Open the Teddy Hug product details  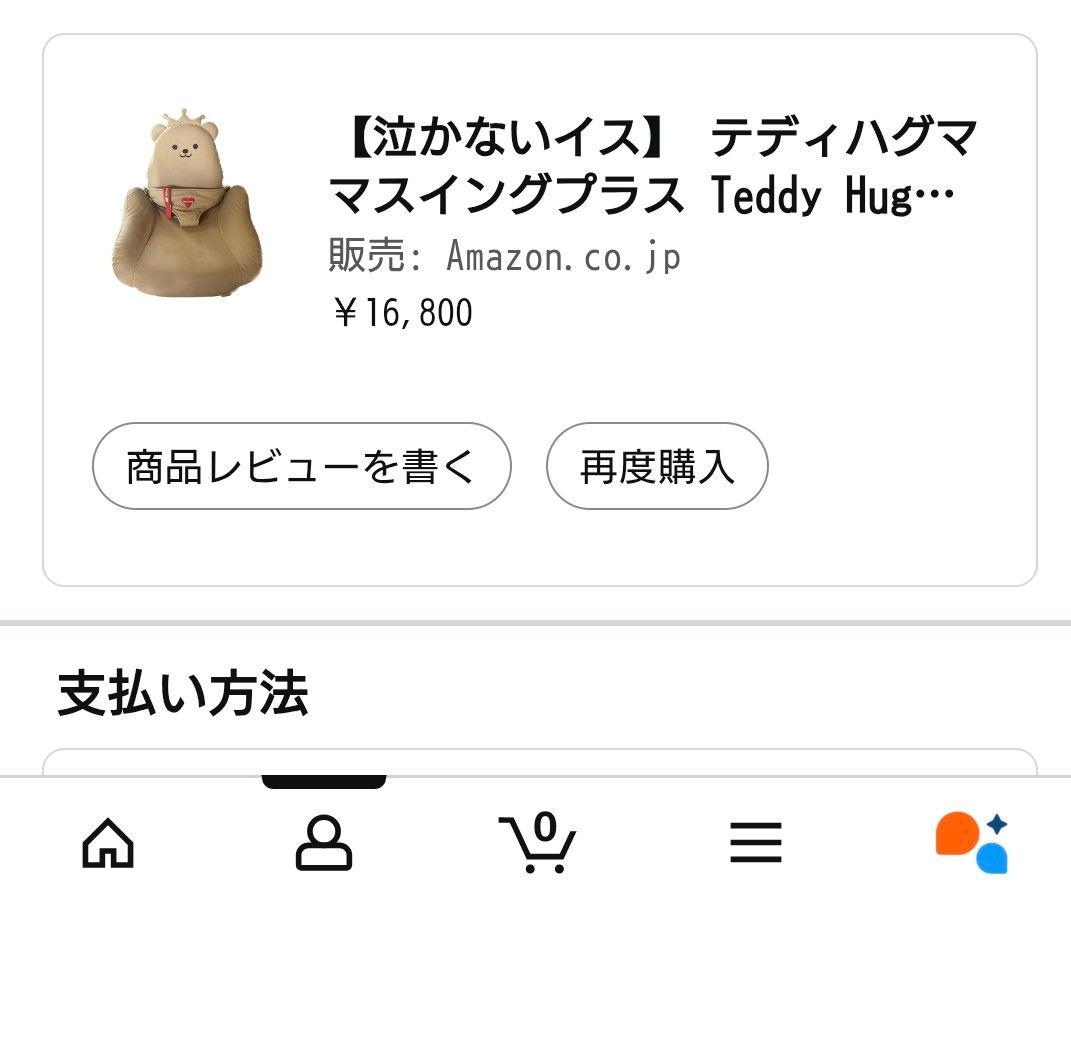[x=650, y=167]
